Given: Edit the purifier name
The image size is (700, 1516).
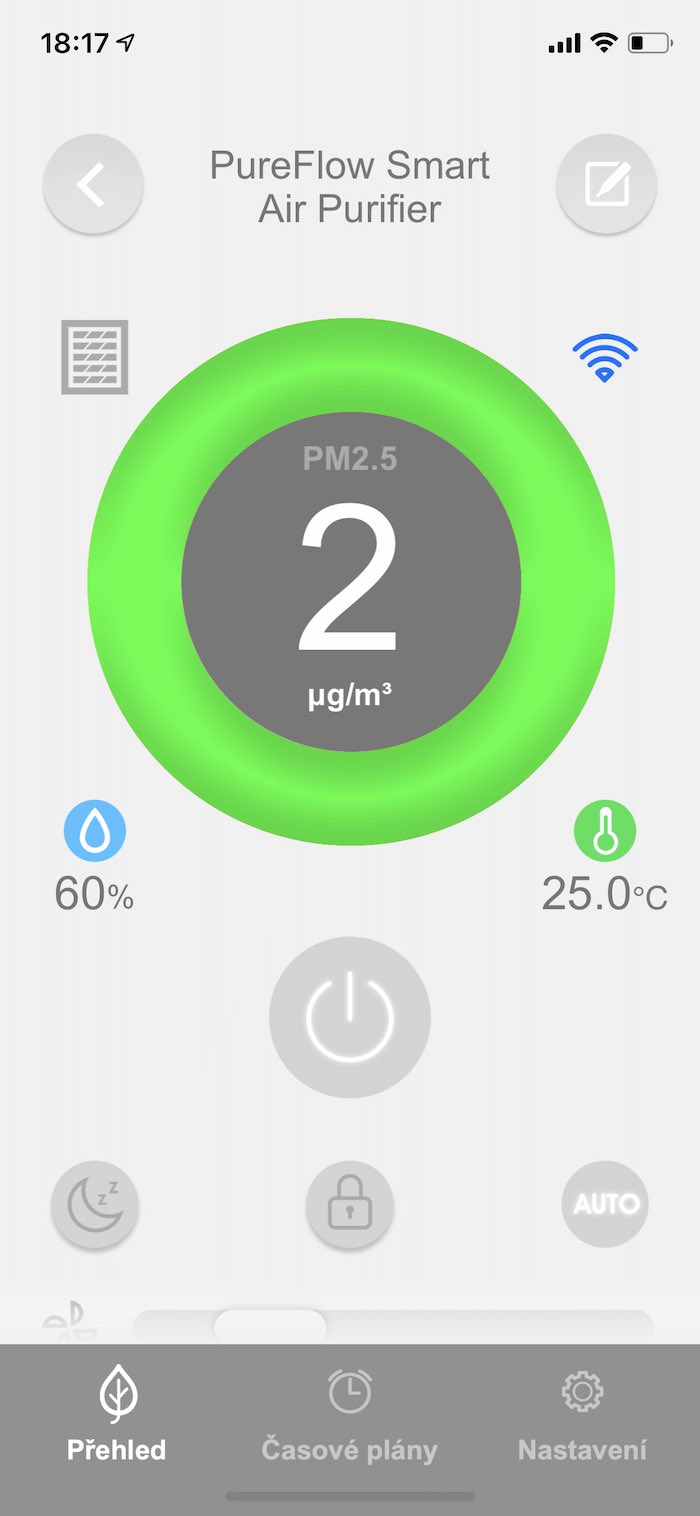Looking at the screenshot, I should 606,185.
